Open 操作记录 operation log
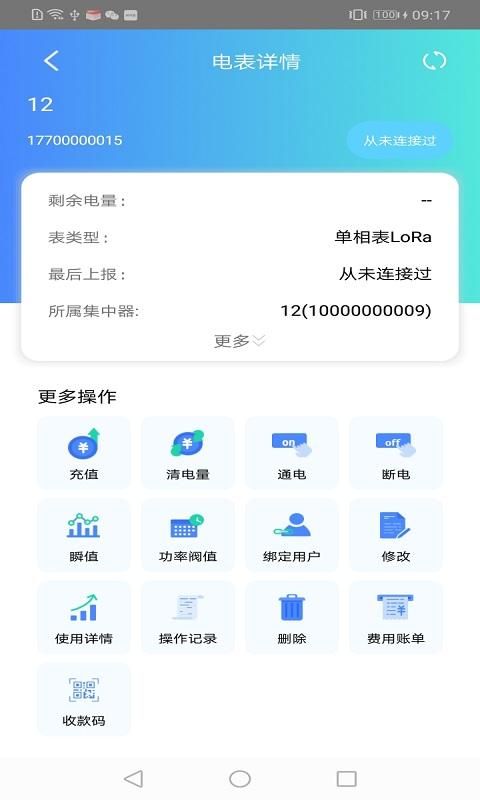 pyautogui.click(x=188, y=617)
